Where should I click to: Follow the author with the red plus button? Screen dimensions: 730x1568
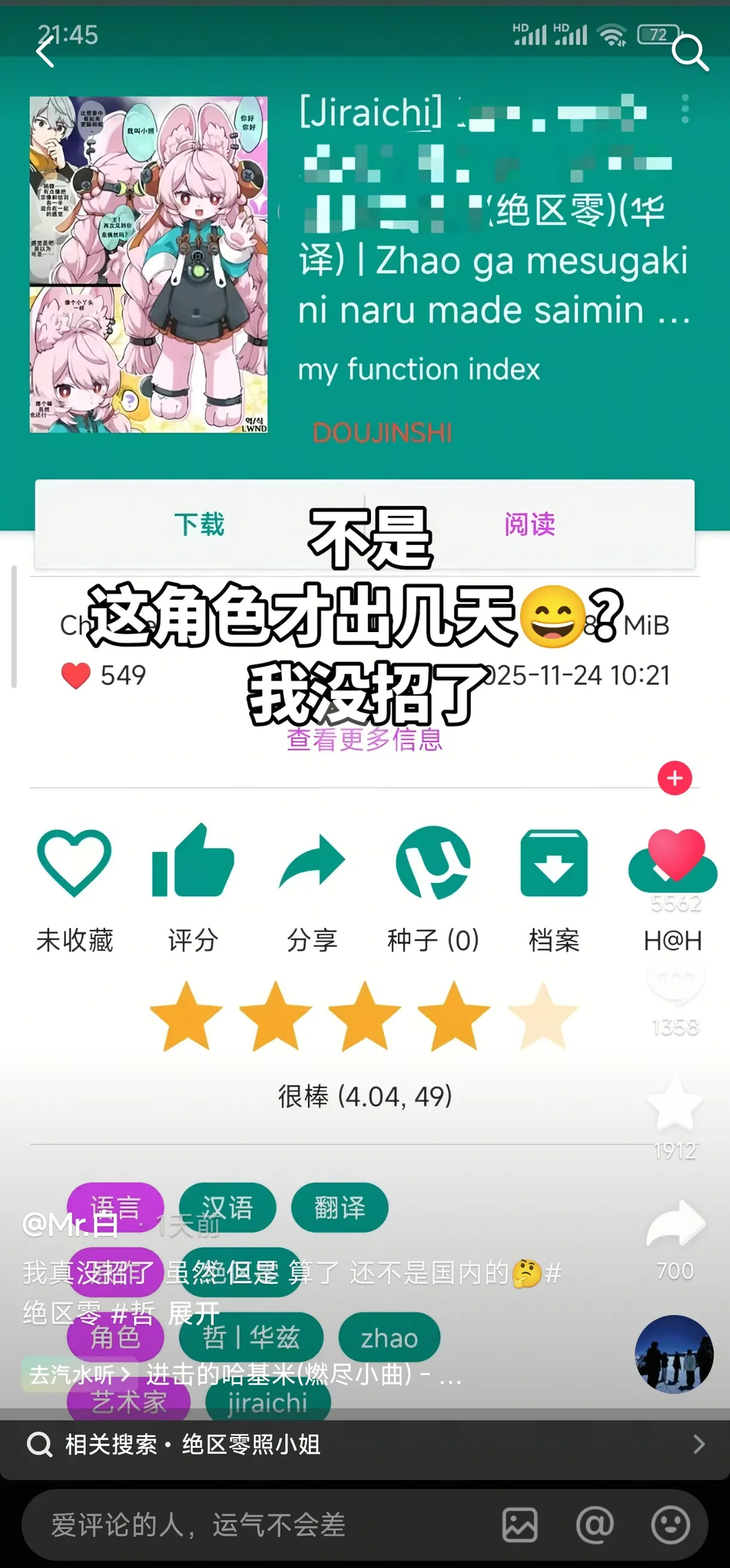pyautogui.click(x=674, y=778)
